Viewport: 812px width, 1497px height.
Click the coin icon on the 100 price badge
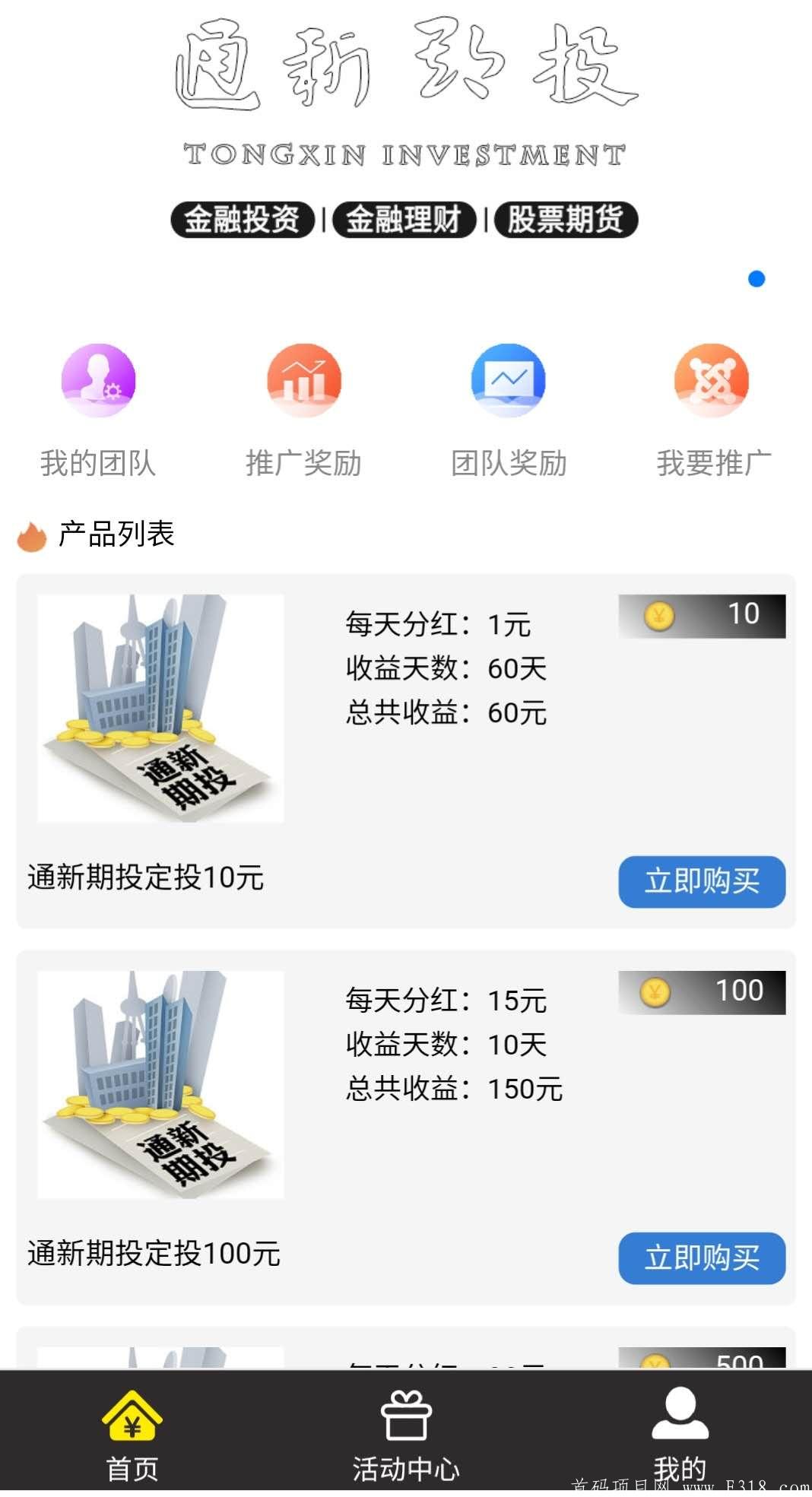click(x=653, y=991)
